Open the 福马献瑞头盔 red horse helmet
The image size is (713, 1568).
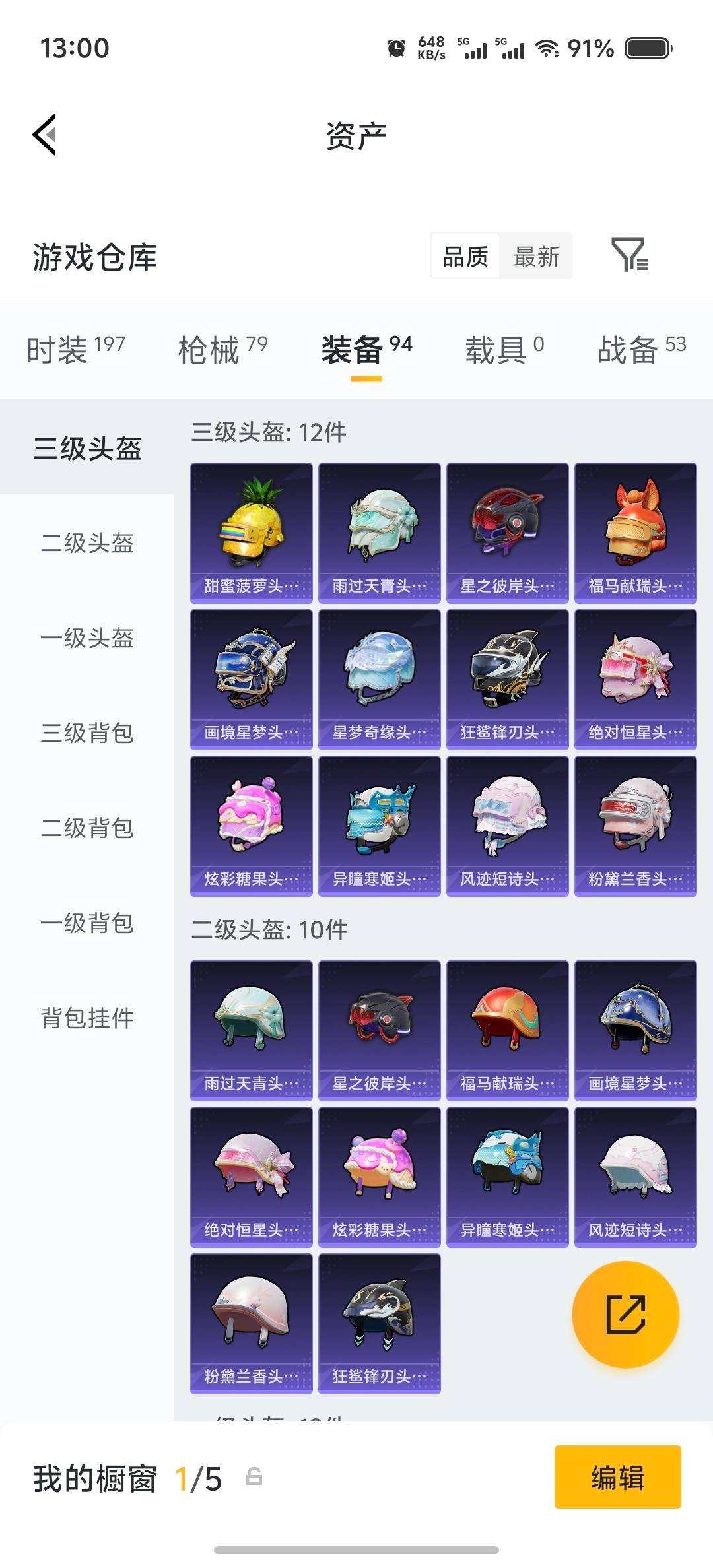pos(636,533)
